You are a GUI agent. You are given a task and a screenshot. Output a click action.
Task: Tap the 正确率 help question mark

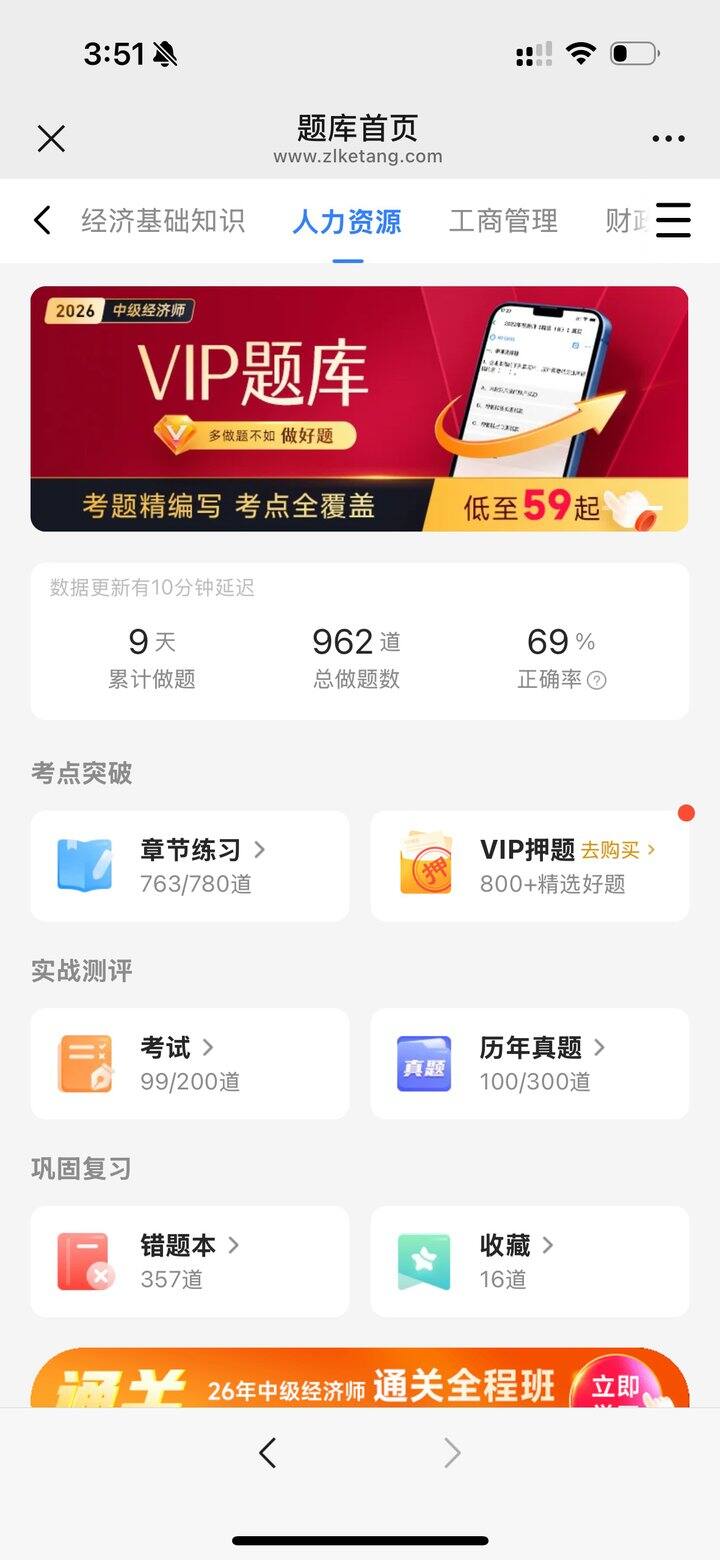597,681
